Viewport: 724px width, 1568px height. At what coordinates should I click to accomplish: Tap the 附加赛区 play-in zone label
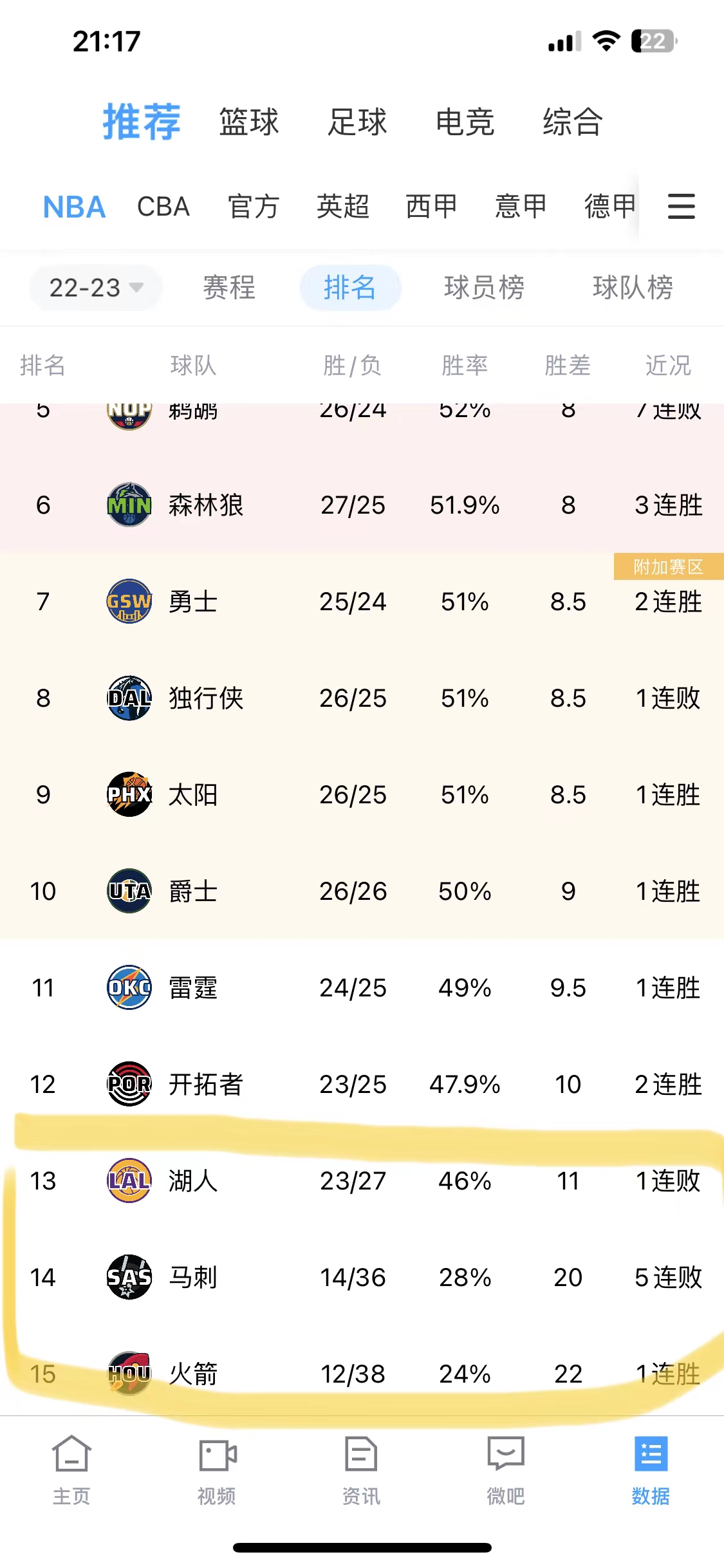point(667,567)
